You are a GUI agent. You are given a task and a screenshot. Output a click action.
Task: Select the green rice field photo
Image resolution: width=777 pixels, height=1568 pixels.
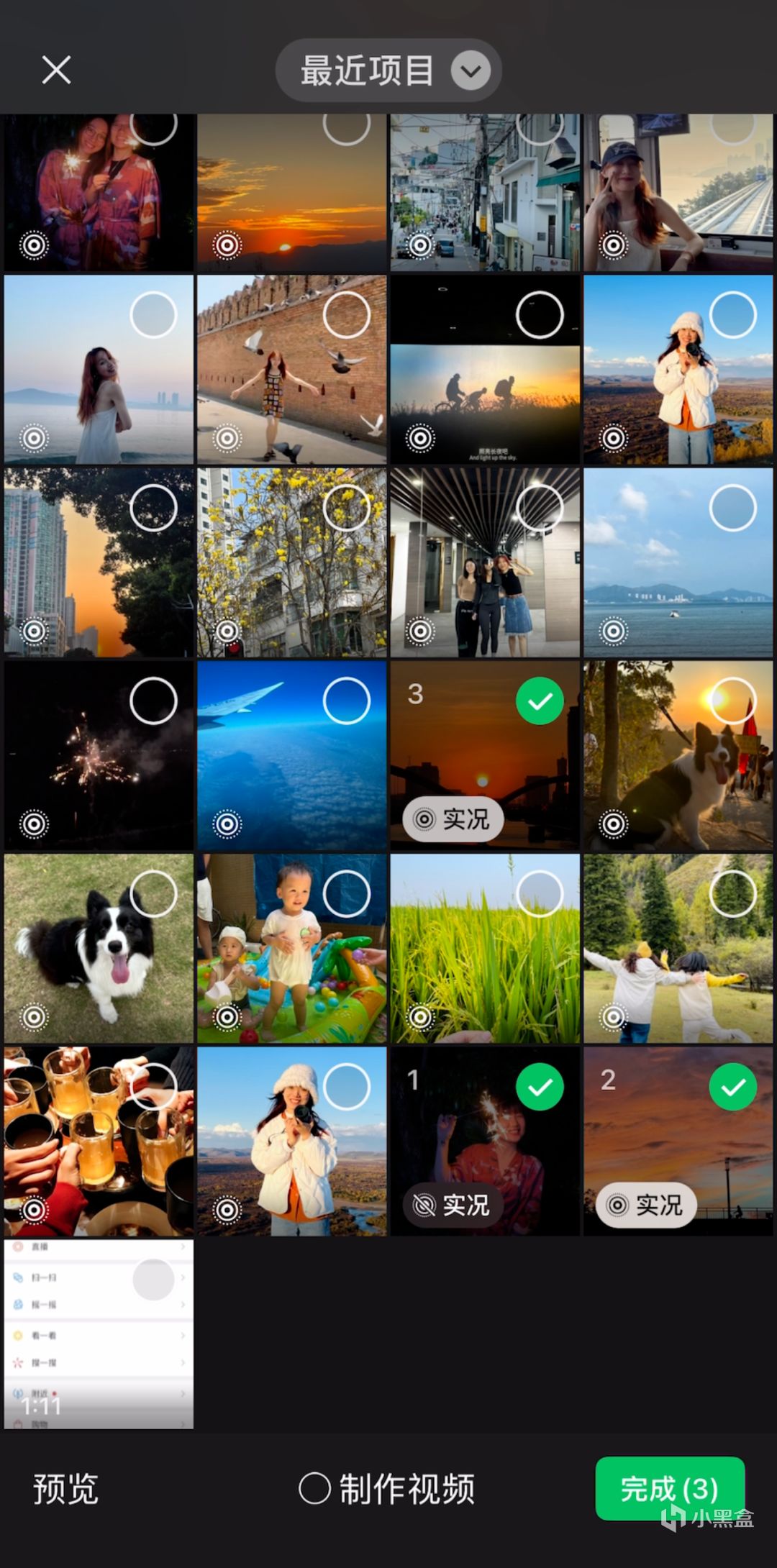(x=540, y=893)
